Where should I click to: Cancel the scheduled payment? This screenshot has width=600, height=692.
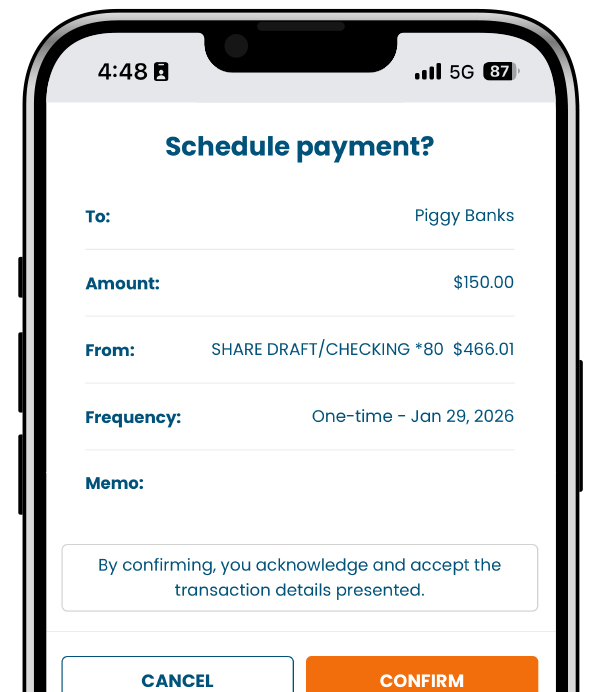click(177, 676)
